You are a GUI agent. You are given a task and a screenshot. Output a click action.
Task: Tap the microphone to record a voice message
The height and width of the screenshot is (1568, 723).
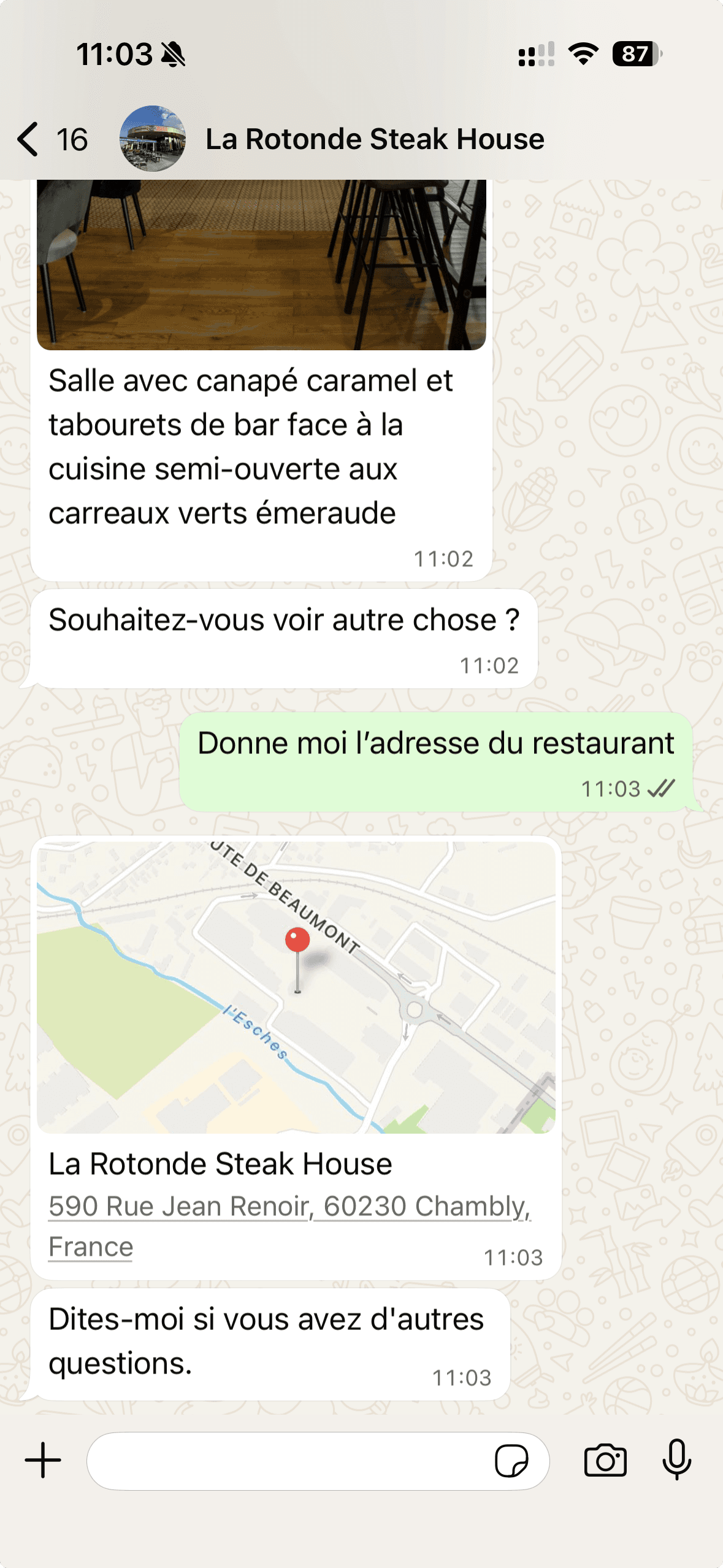pos(677,1459)
